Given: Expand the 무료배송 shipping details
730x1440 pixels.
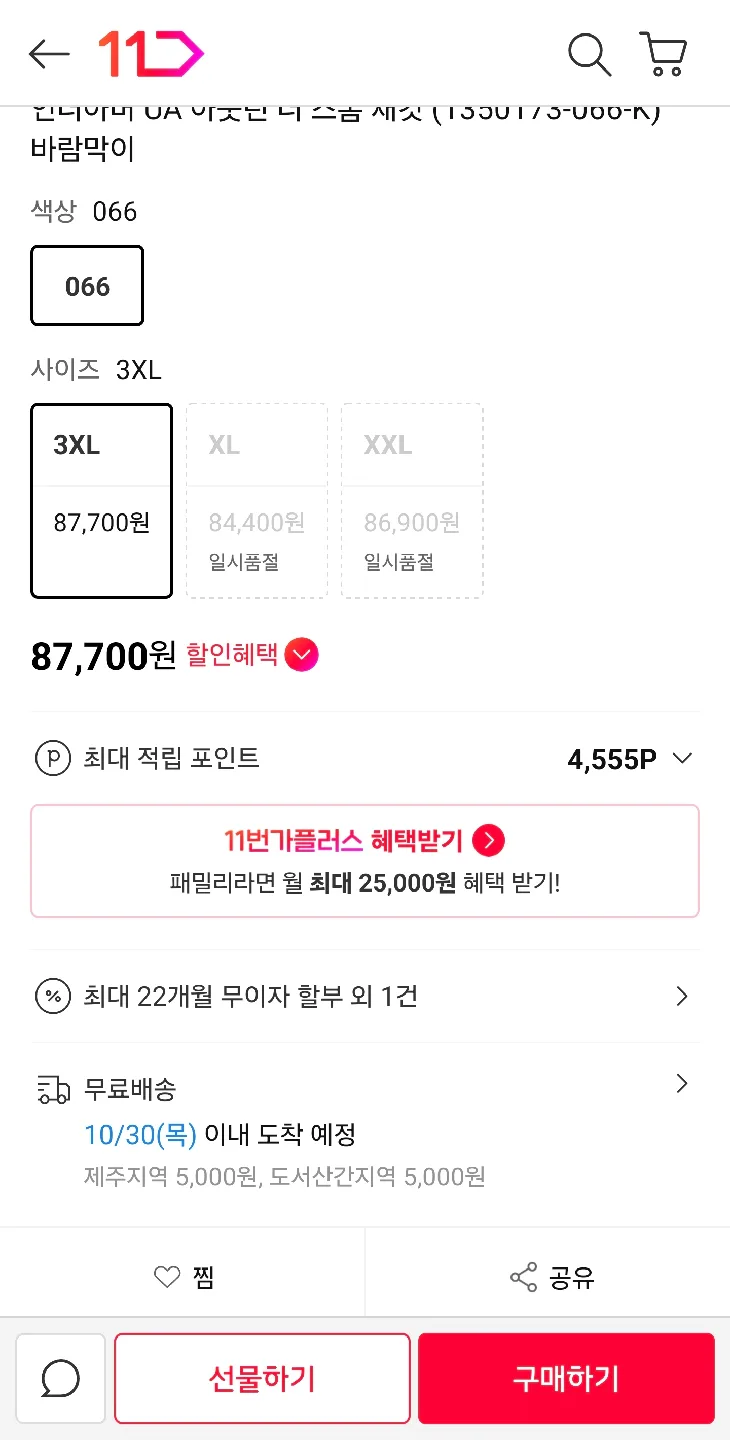Looking at the screenshot, I should [x=682, y=1083].
